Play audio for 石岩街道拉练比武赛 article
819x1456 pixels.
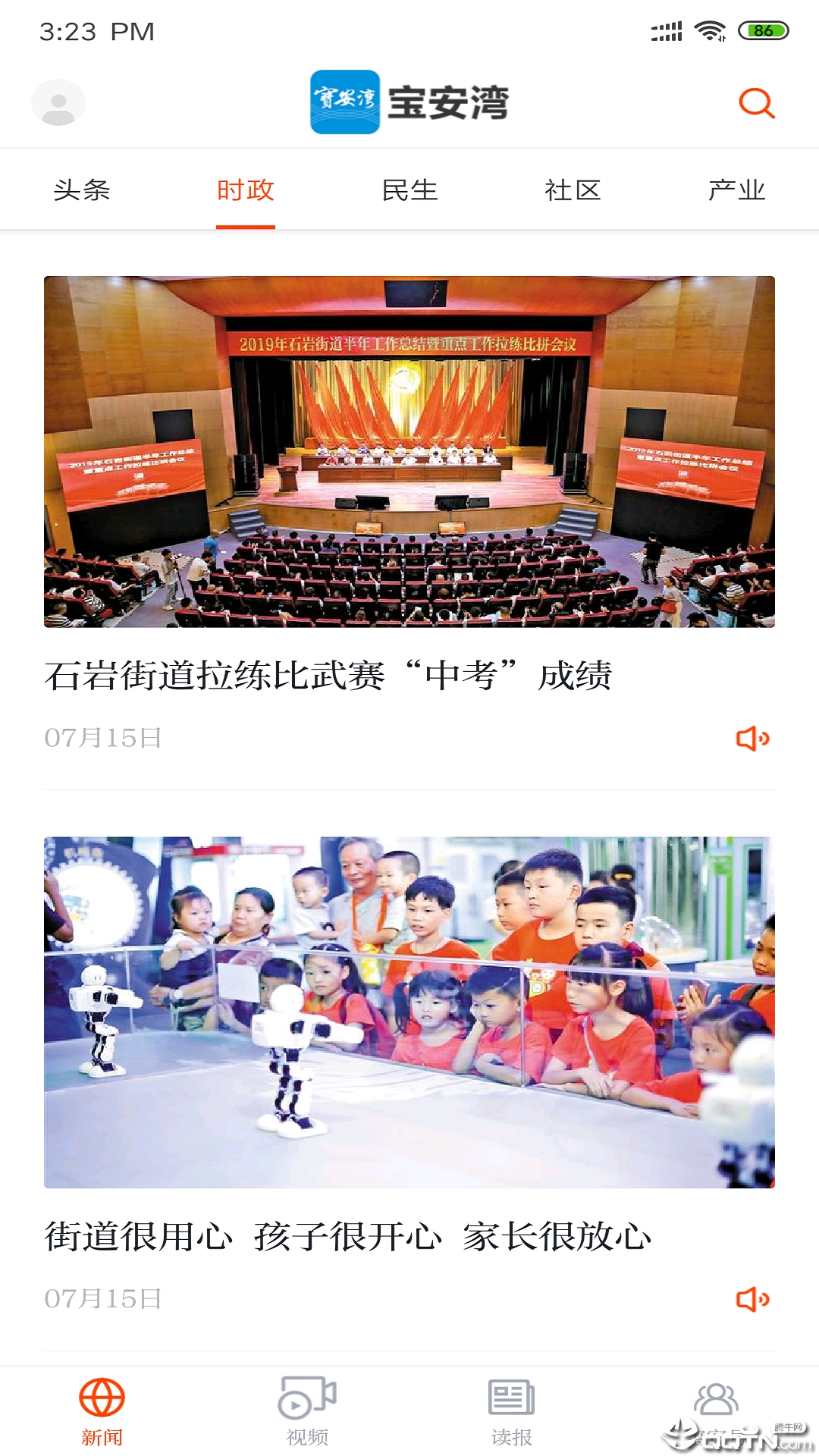[x=752, y=738]
